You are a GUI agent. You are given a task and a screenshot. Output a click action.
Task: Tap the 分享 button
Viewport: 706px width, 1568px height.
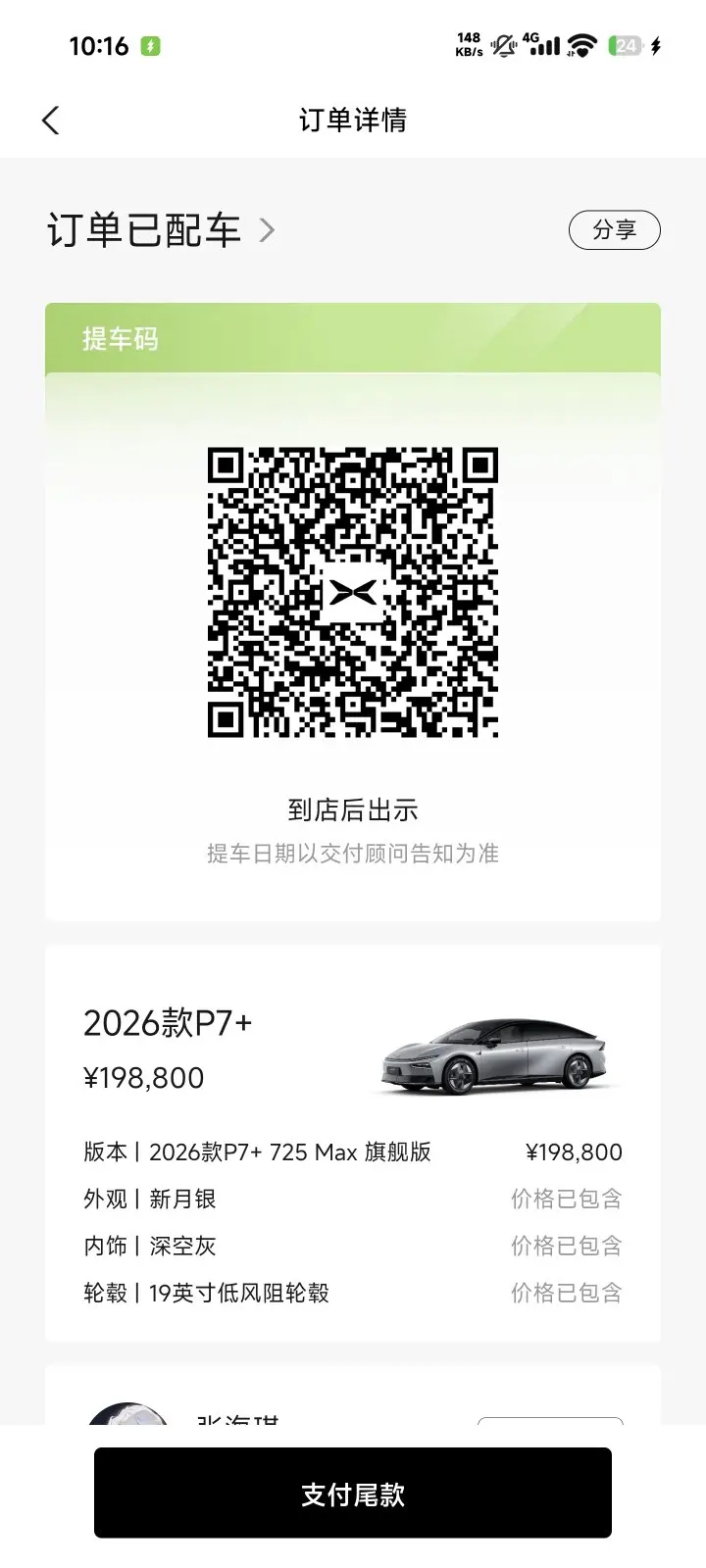pyautogui.click(x=614, y=230)
